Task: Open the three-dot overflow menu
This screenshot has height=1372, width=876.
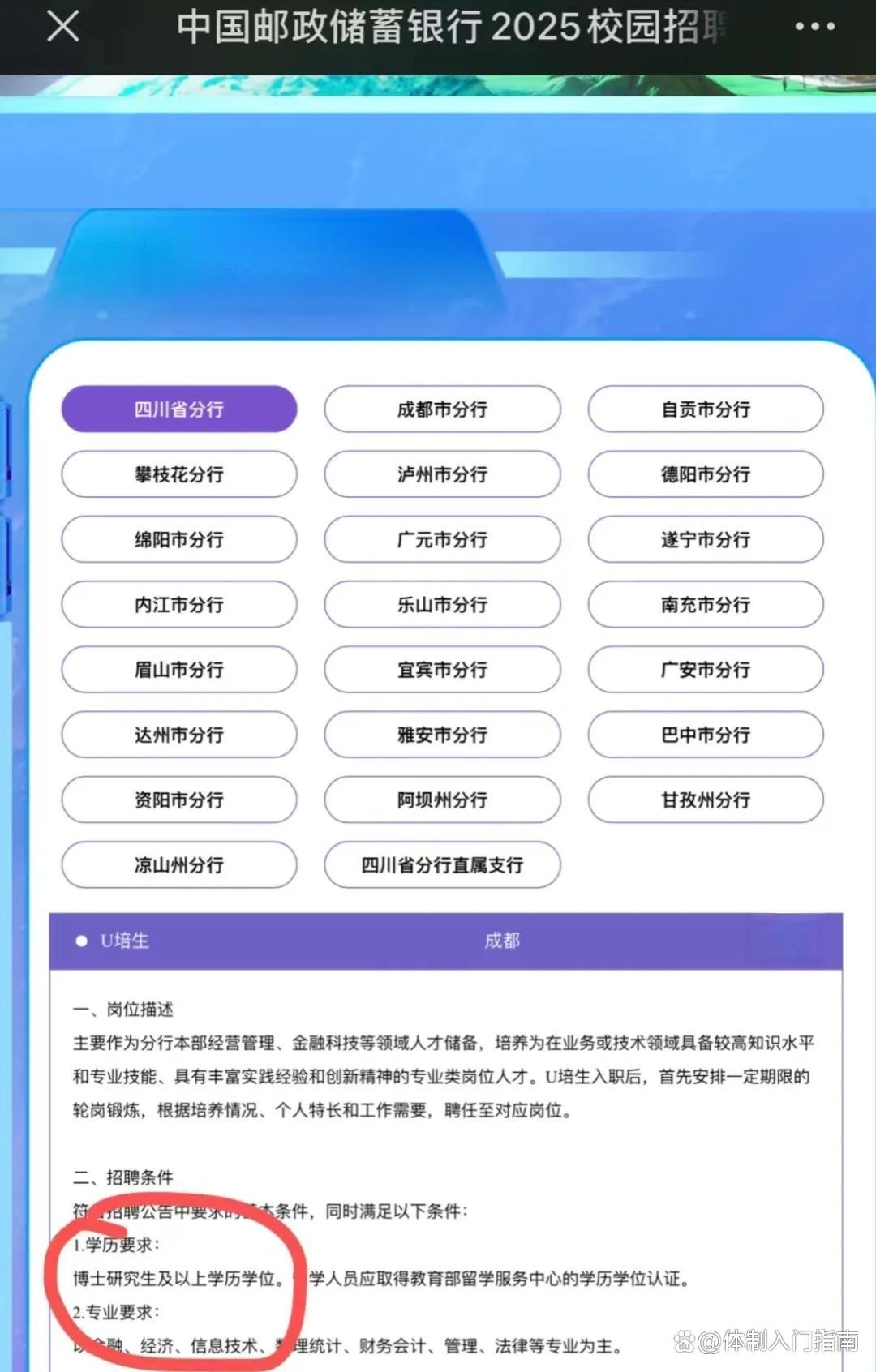Action: (x=814, y=27)
